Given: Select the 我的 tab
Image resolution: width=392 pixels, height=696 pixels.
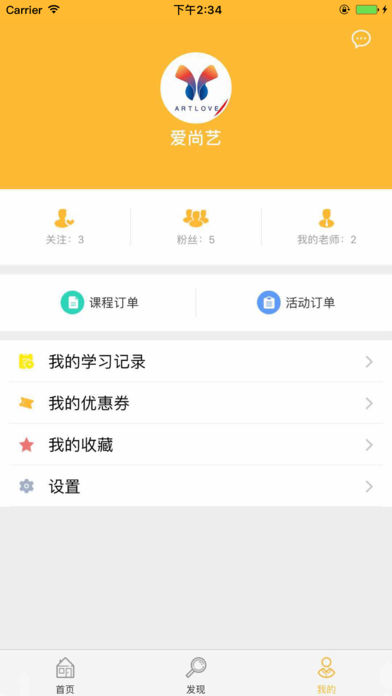Looking at the screenshot, I should [x=327, y=675].
